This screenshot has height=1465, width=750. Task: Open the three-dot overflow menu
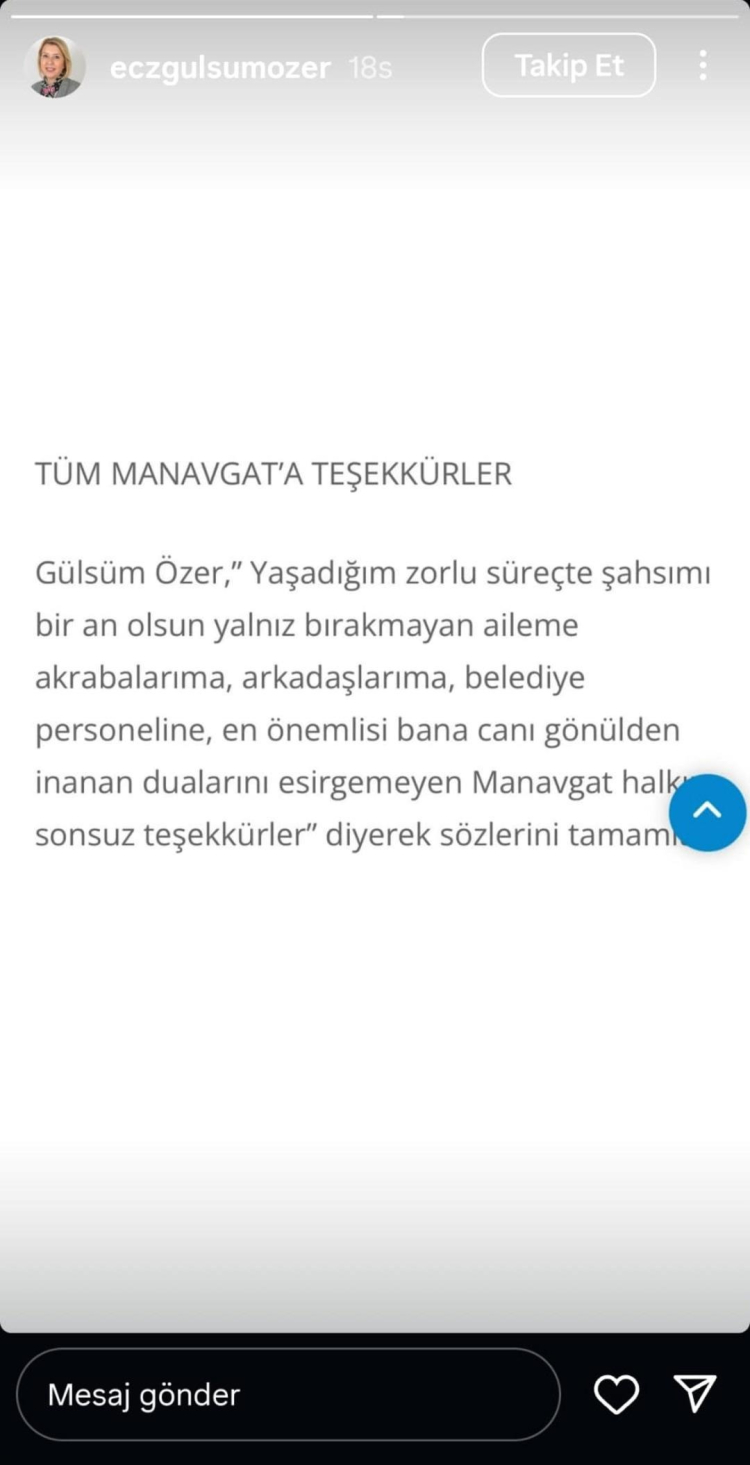pyautogui.click(x=703, y=66)
